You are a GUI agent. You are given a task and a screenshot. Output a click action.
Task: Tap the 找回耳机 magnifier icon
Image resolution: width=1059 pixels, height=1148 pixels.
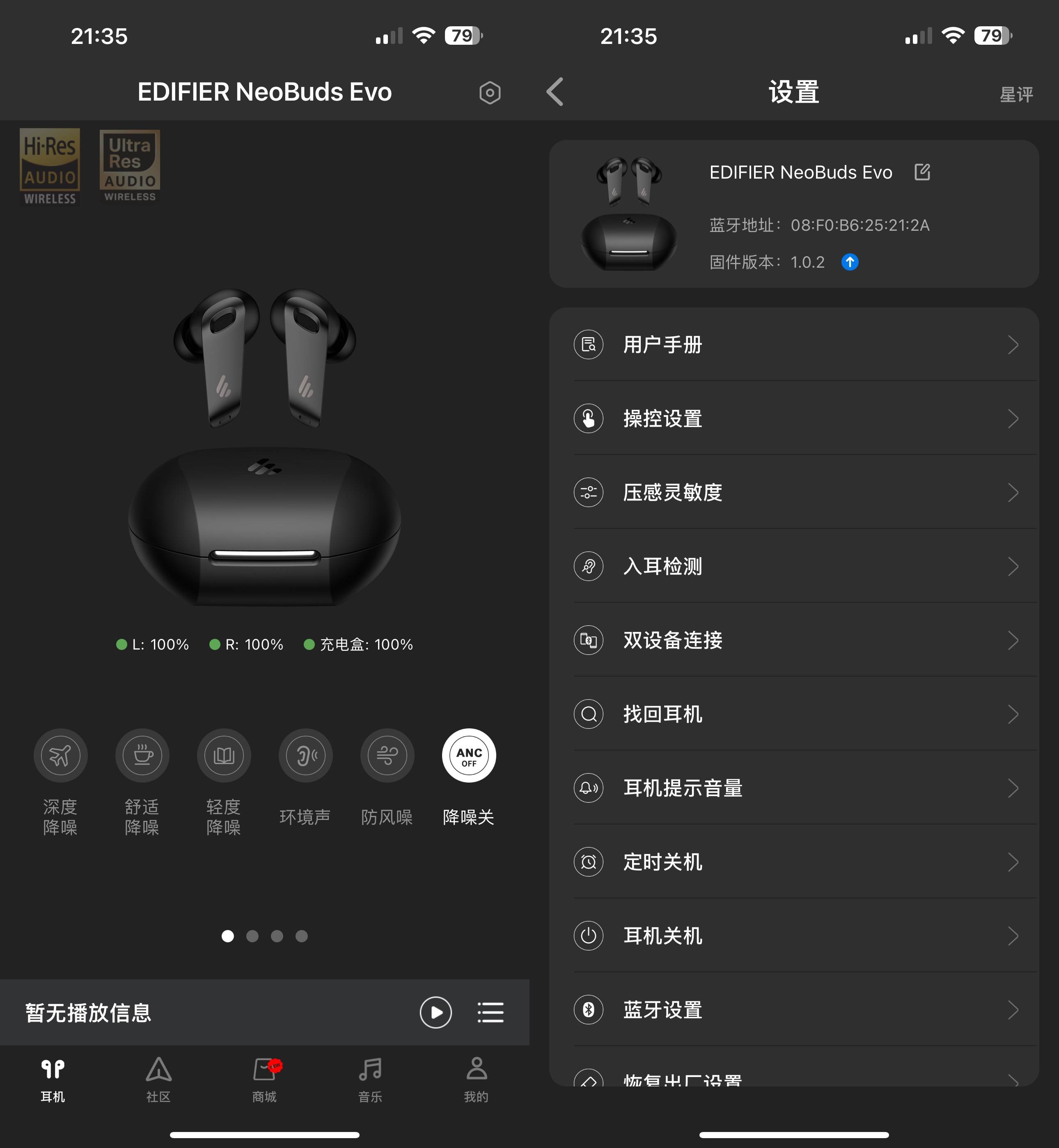(589, 714)
